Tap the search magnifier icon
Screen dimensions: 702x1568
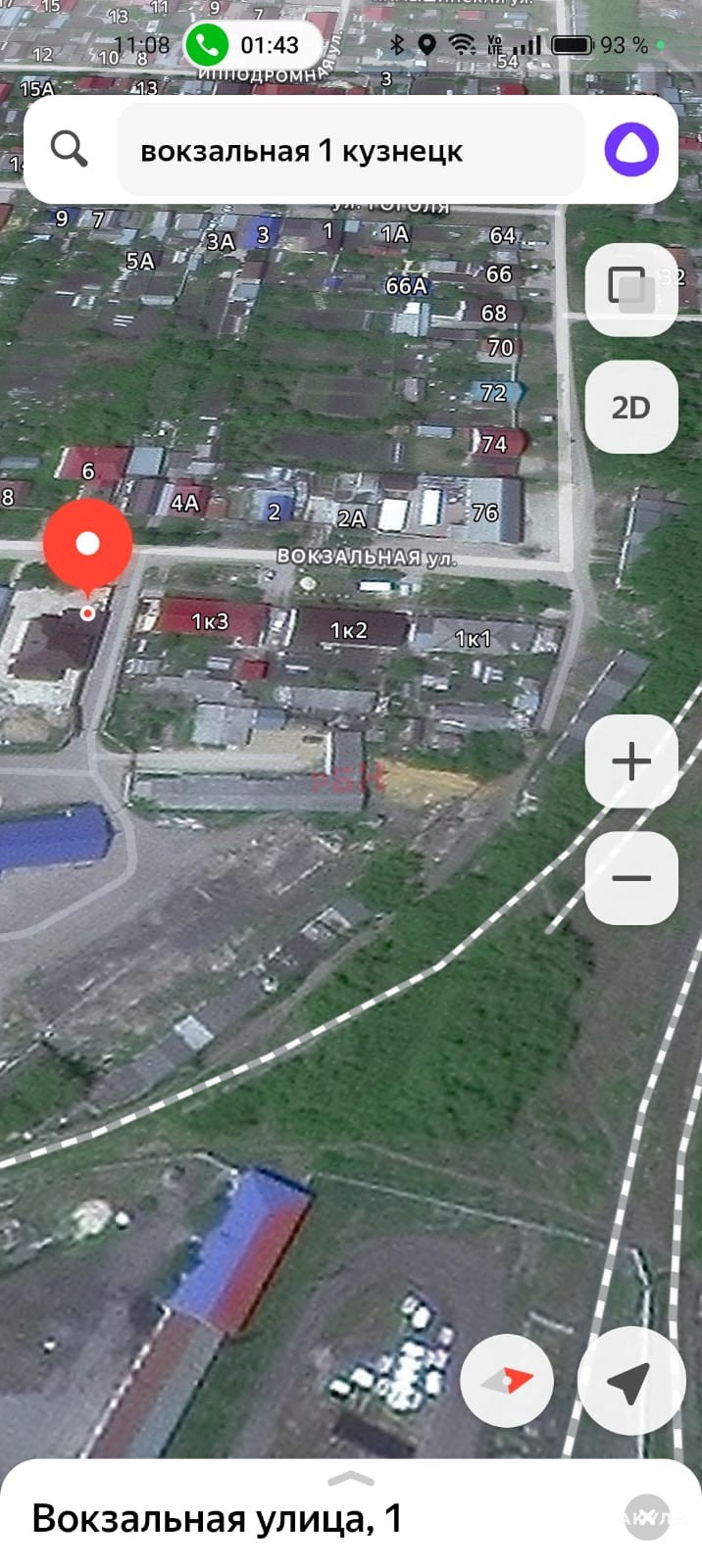tap(70, 150)
